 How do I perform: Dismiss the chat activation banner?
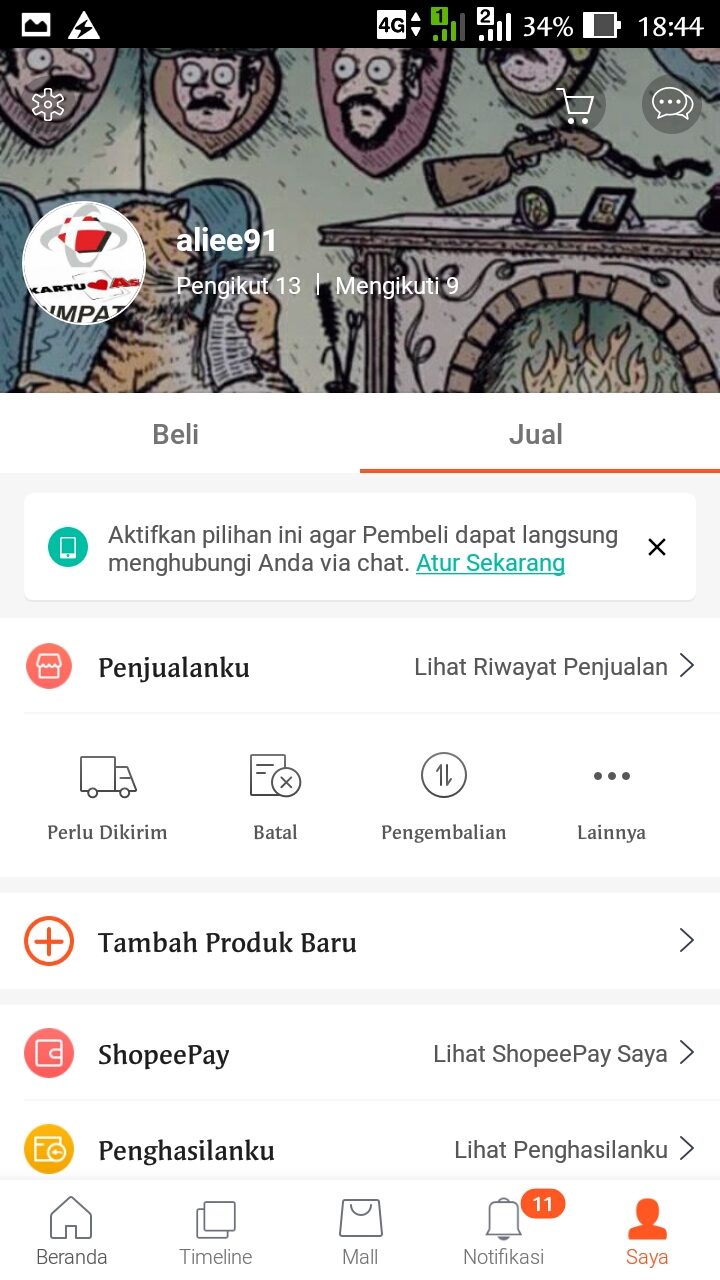(x=656, y=547)
